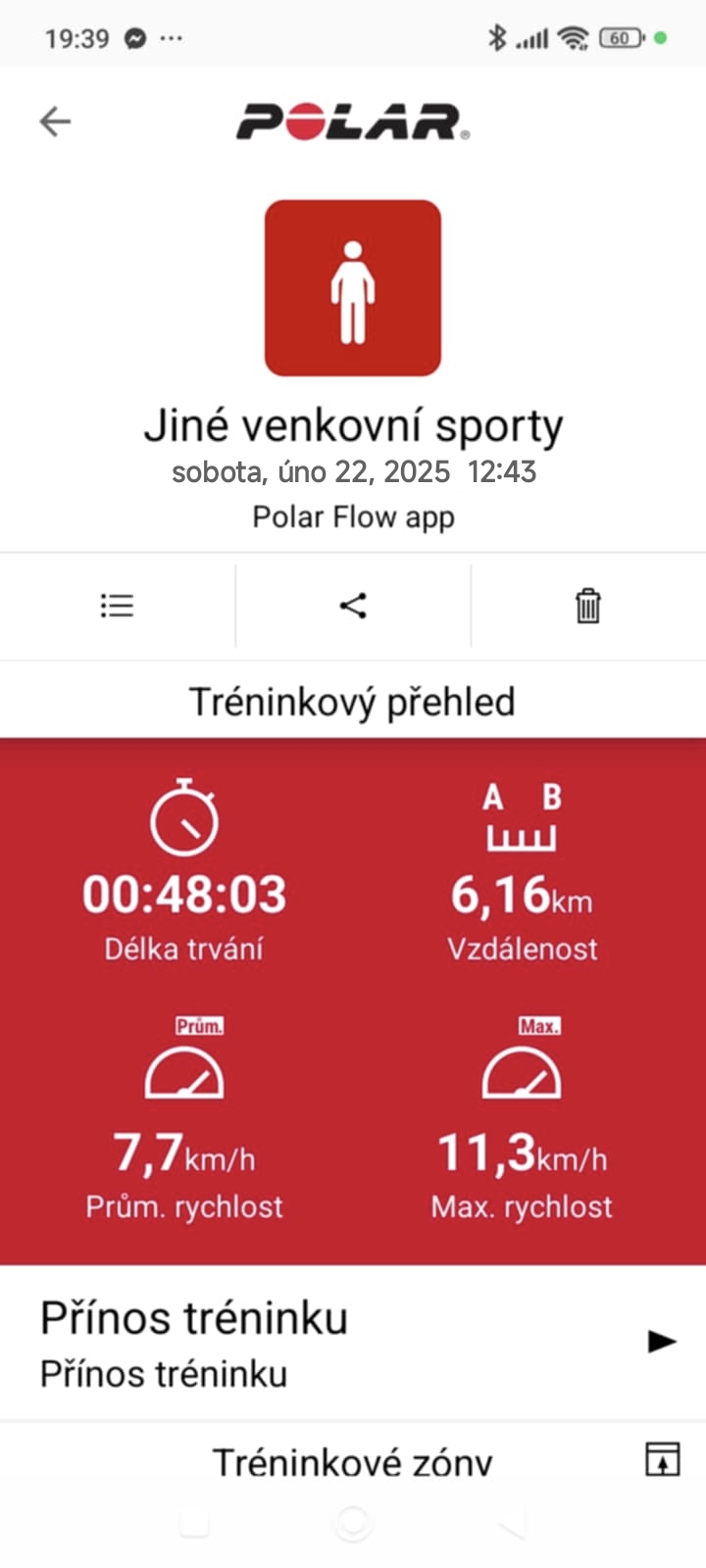Open the list icon under Polar Flow app

tap(117, 606)
